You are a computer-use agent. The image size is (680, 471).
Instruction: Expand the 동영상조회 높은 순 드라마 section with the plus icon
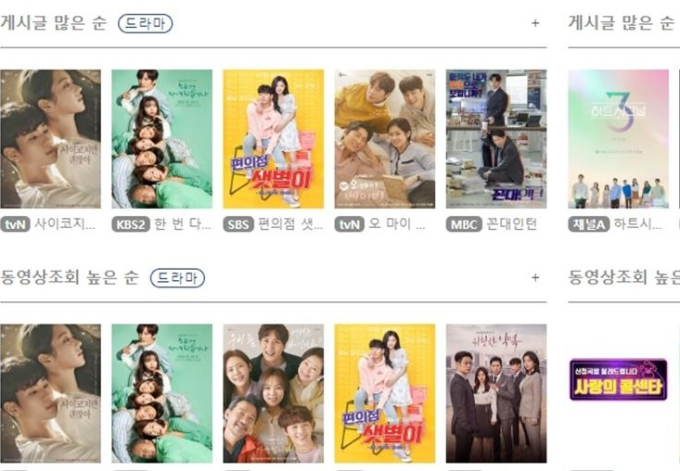click(535, 277)
